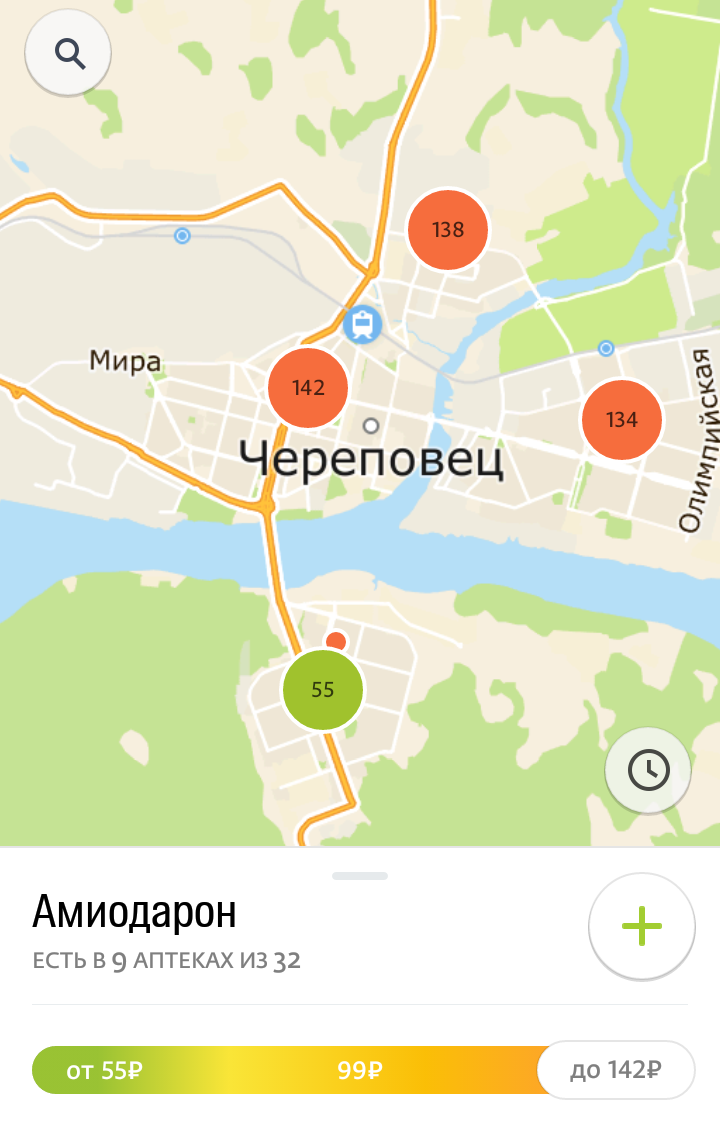Select the pharmacy marker priced 134
This screenshot has width=720, height=1134.
point(621,420)
